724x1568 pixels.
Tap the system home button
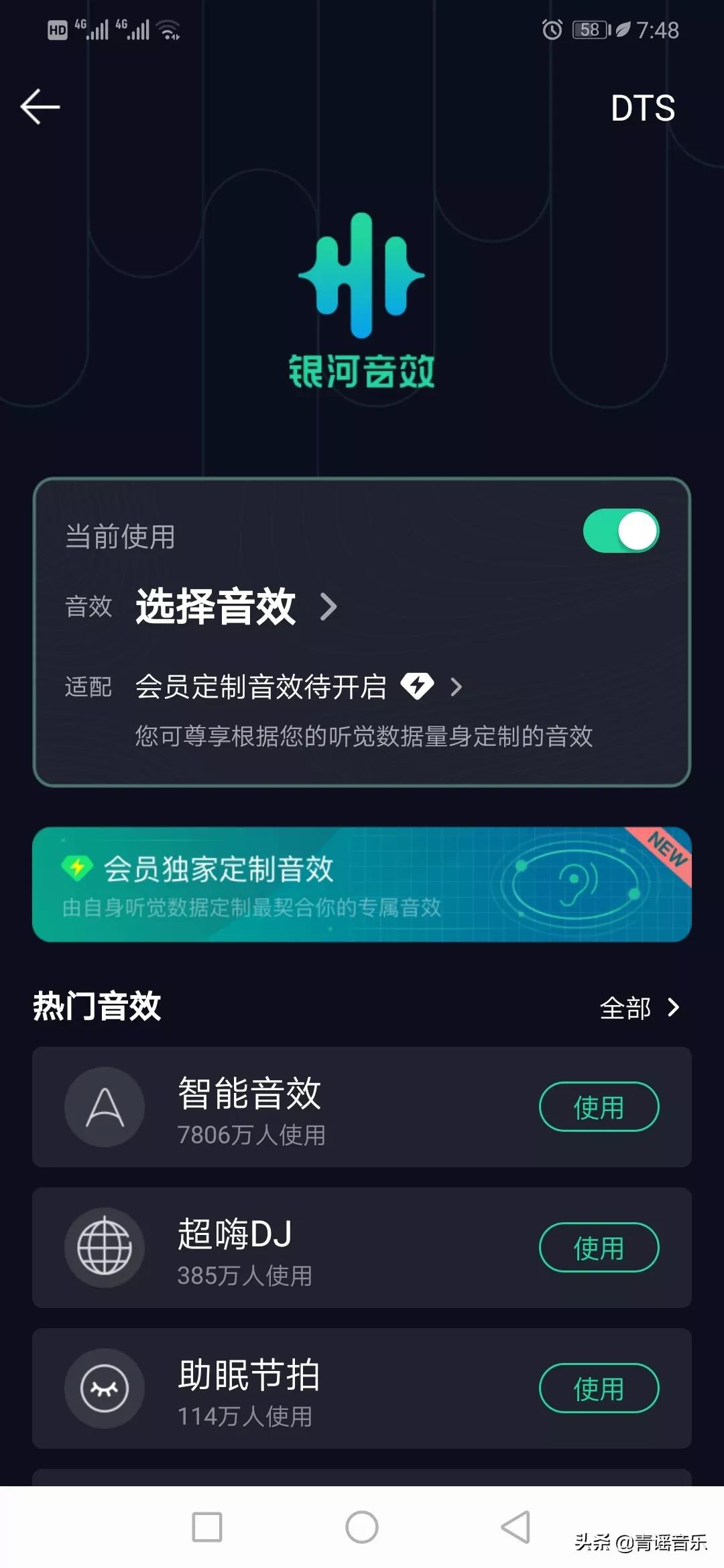362,1528
